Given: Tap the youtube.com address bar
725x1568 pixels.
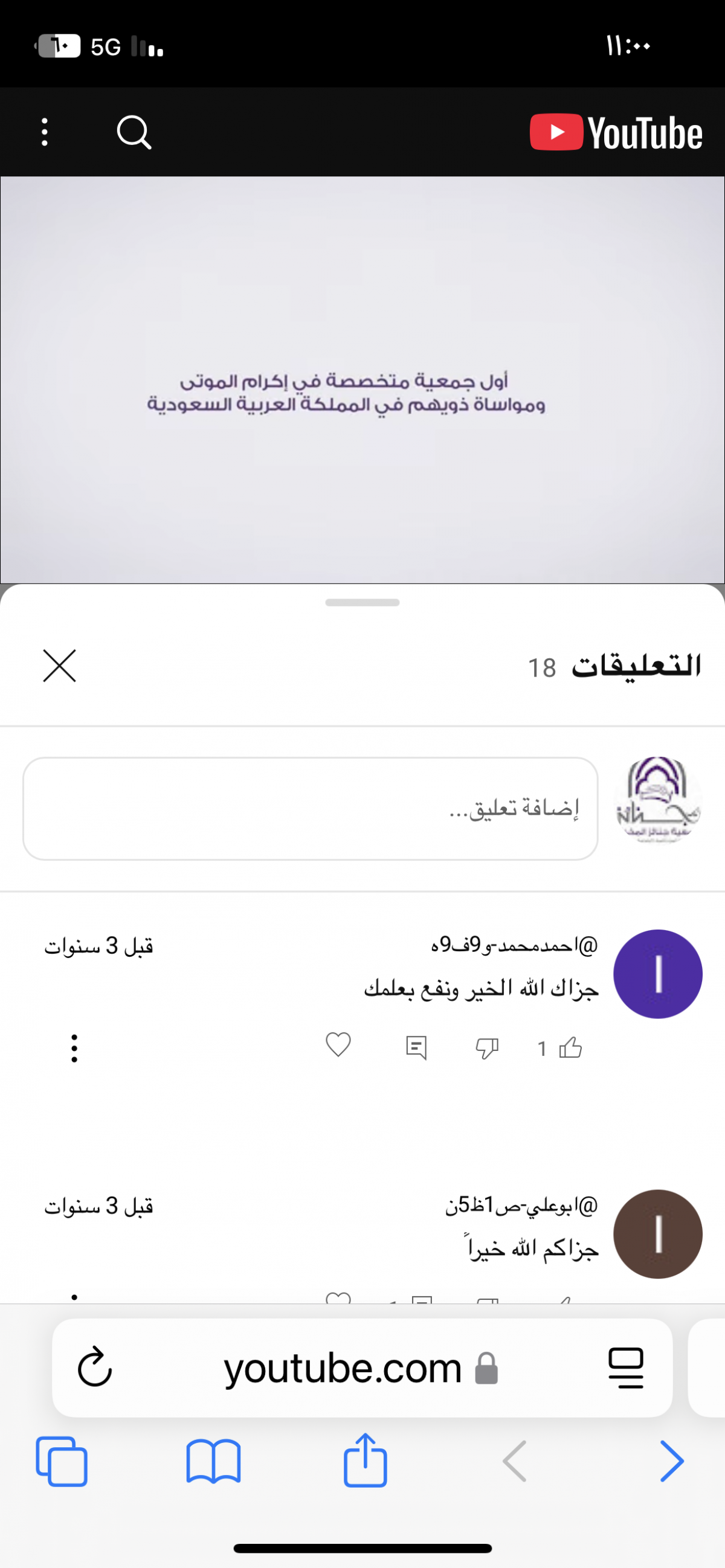Looking at the screenshot, I should 362,1367.
